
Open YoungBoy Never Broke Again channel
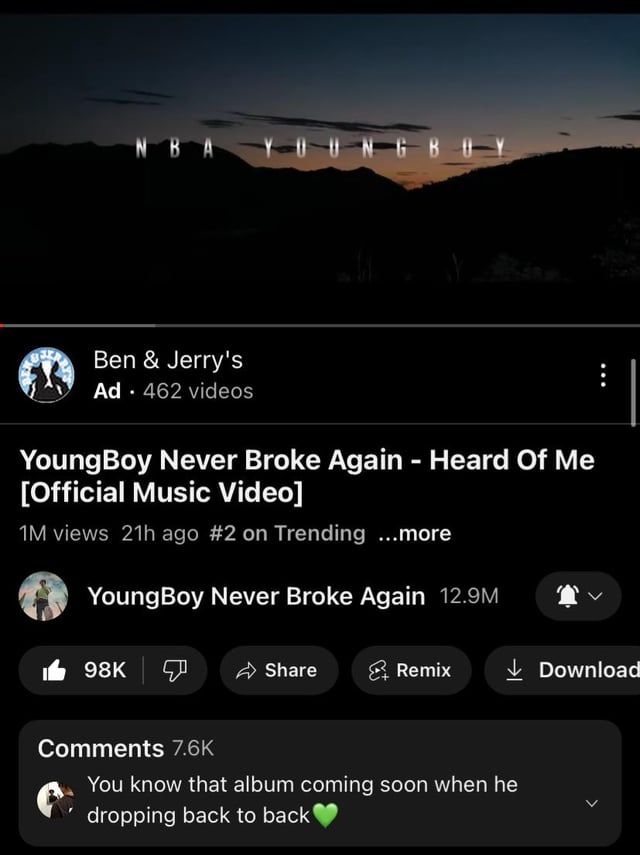255,596
